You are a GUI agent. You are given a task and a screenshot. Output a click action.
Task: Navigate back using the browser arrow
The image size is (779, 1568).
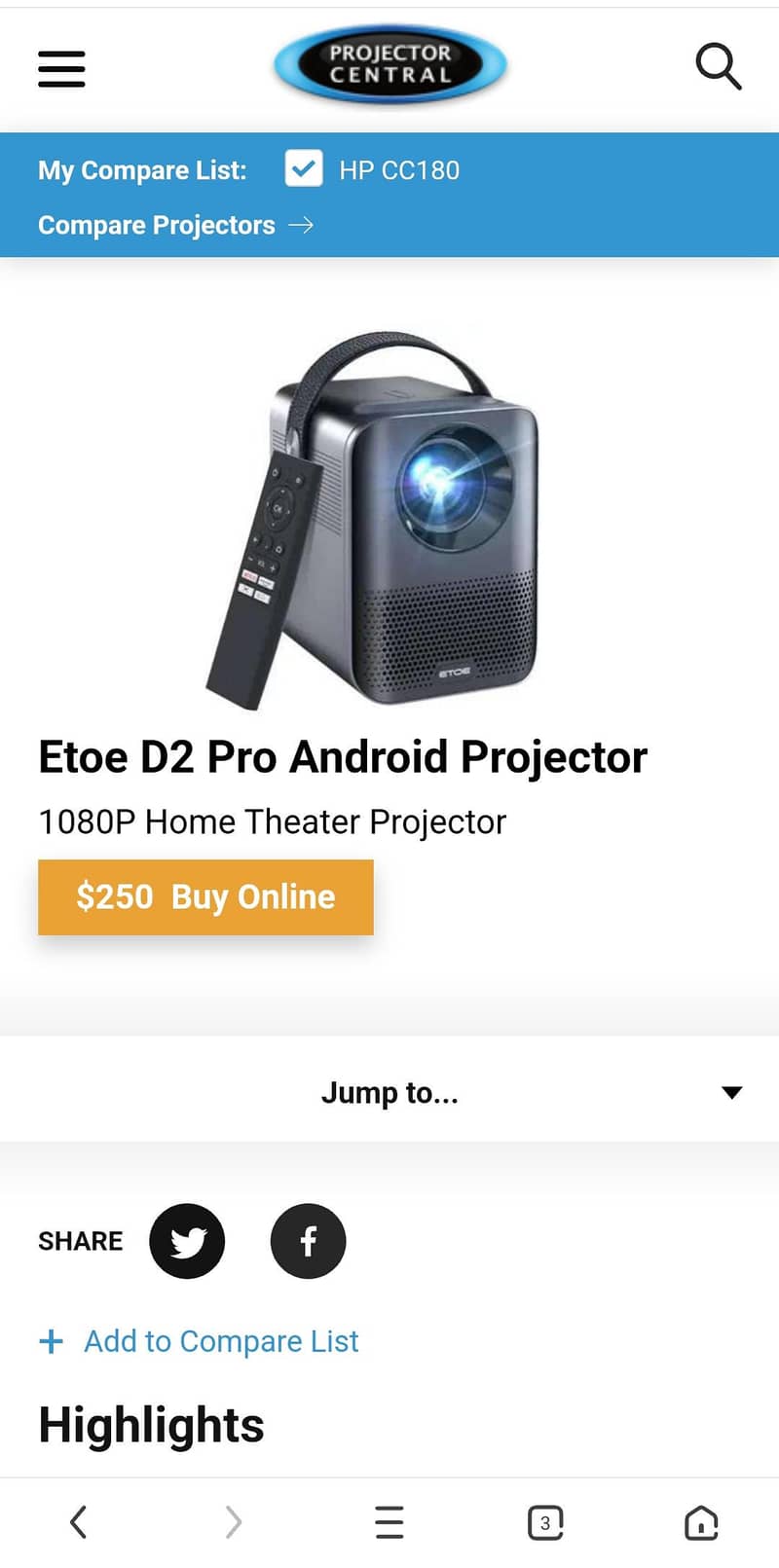point(78,1521)
